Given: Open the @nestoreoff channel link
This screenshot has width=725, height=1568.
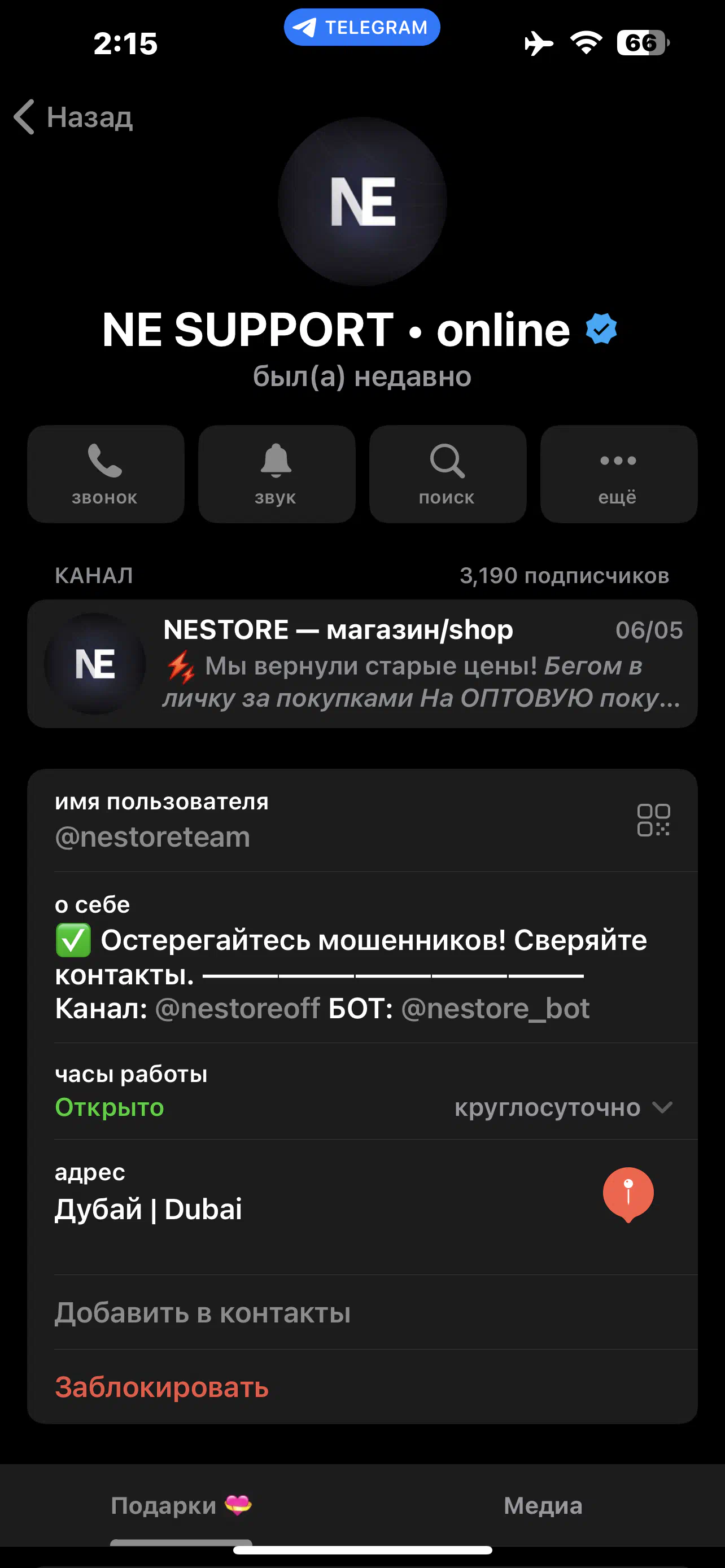Looking at the screenshot, I should pos(237,1009).
